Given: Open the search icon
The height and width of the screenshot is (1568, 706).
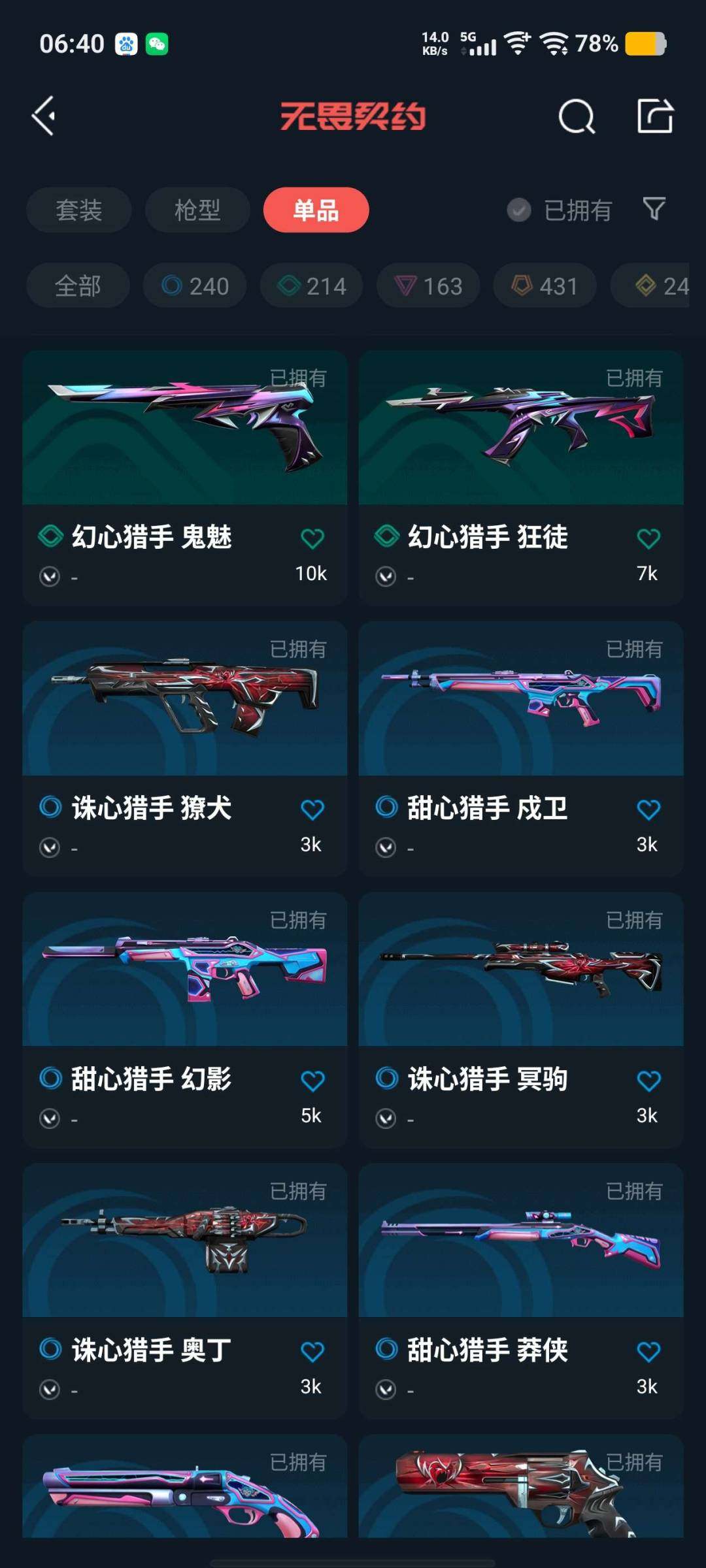Looking at the screenshot, I should [x=577, y=117].
